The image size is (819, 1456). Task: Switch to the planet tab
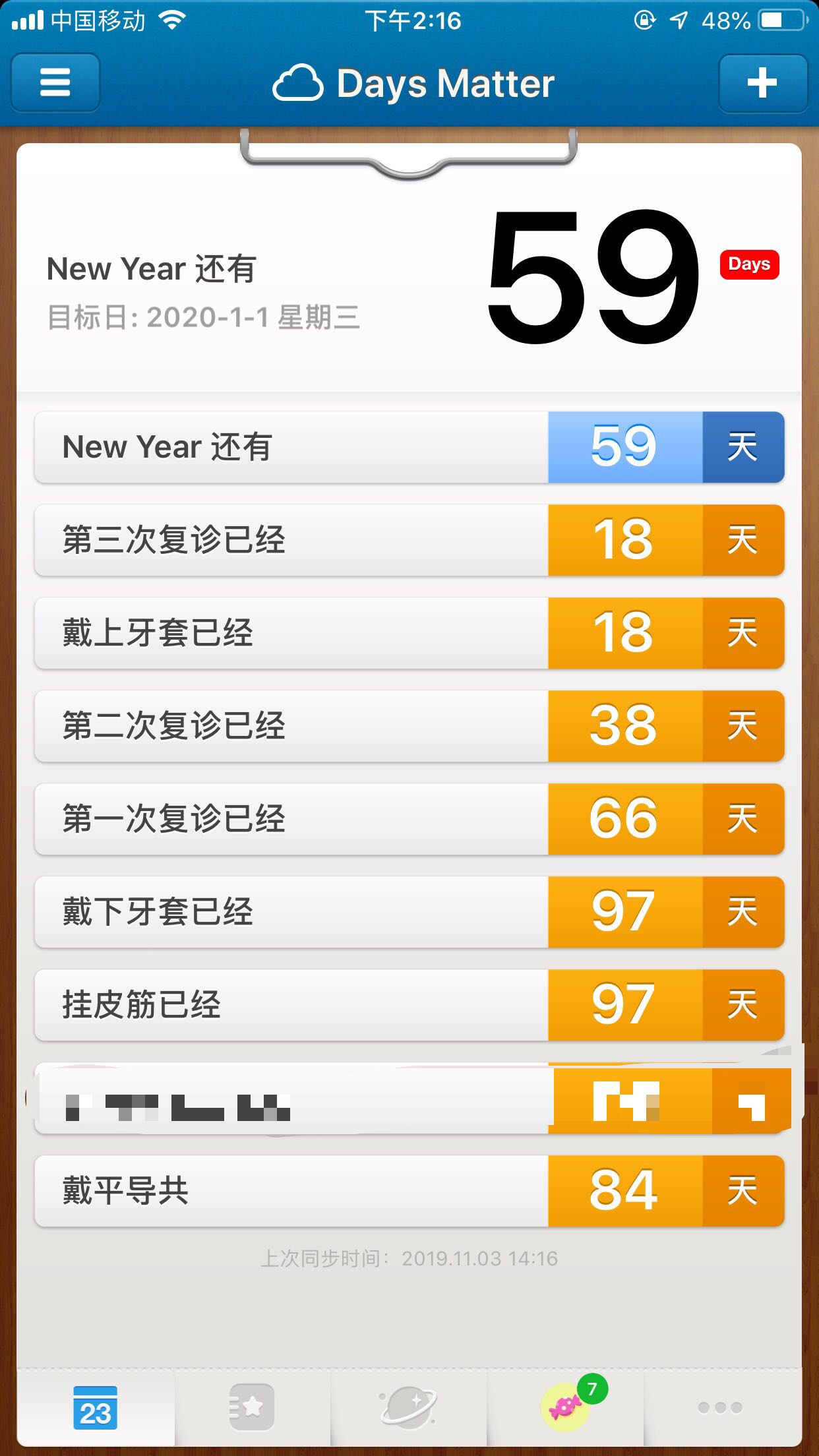[x=409, y=1407]
